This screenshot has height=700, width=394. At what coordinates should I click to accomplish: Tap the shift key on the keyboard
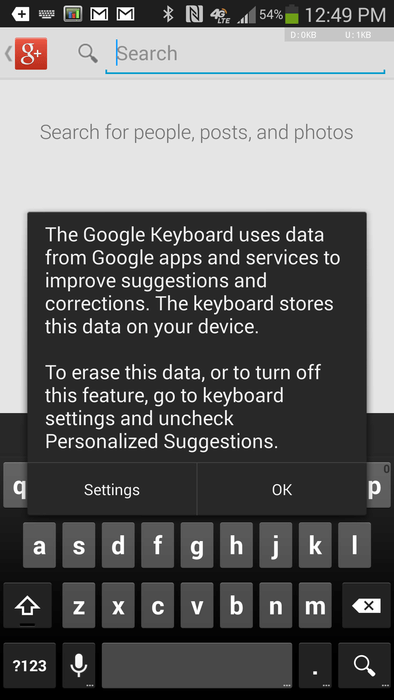tap(28, 605)
